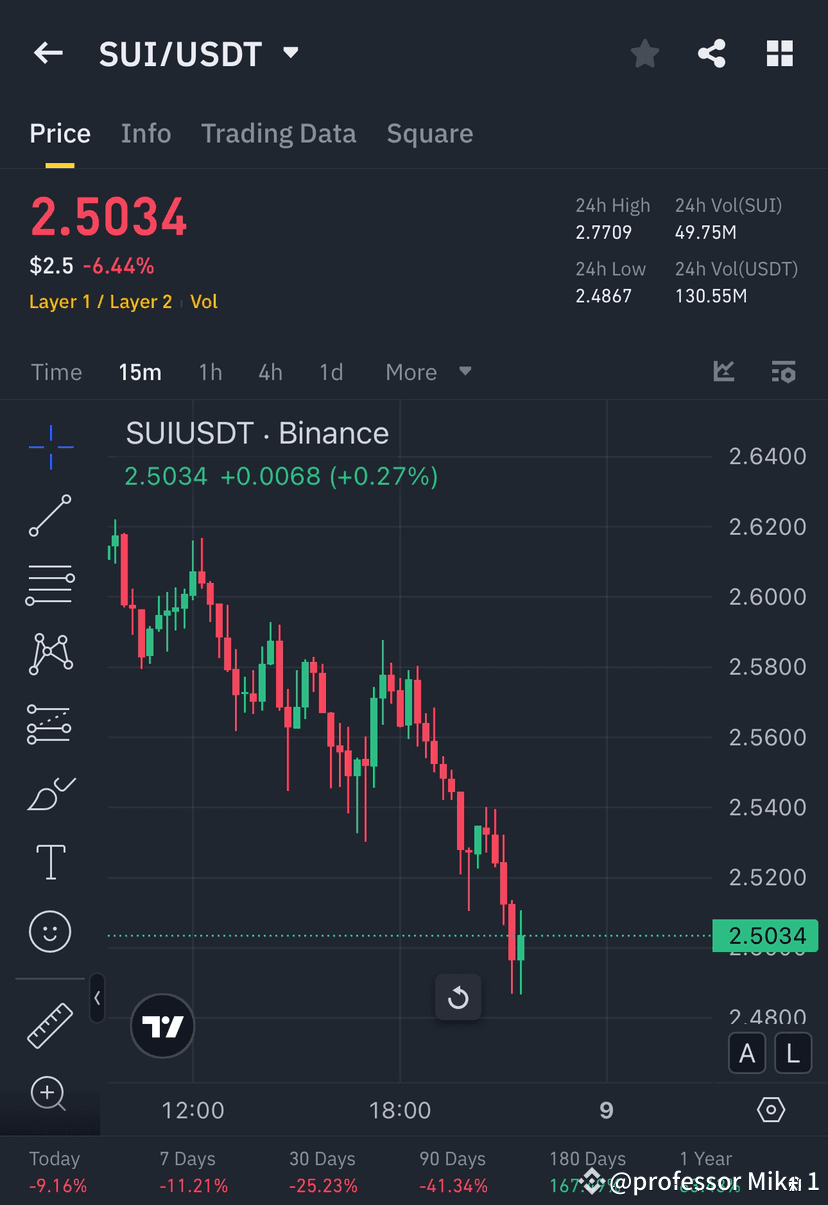Collapse the drawing toolbar sidebar
828x1205 pixels.
tap(97, 998)
